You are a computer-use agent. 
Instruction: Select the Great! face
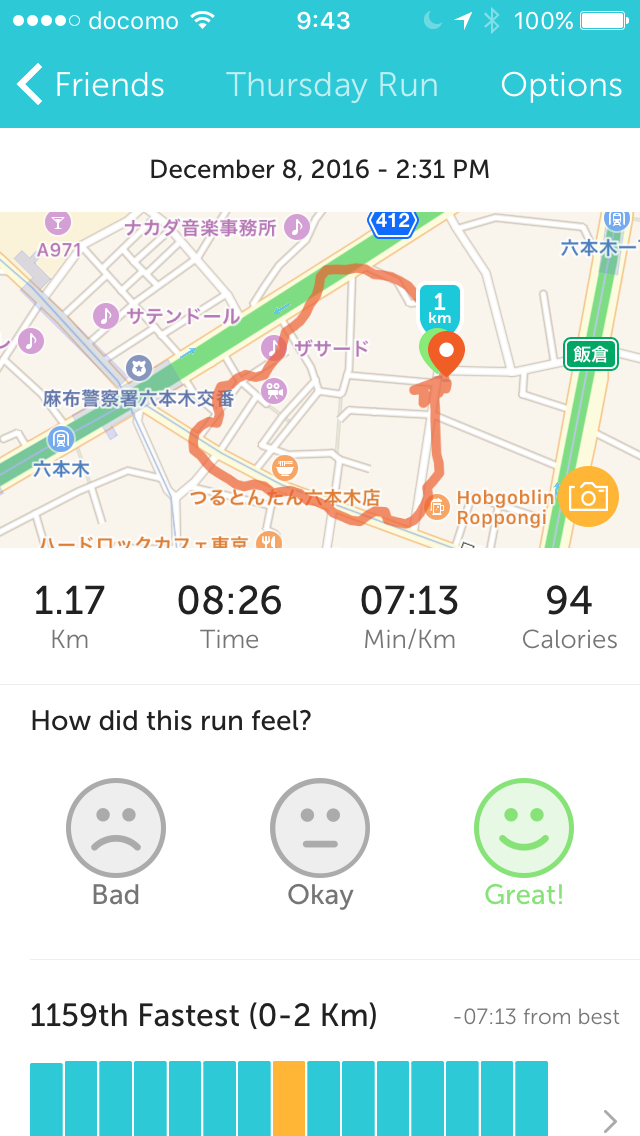524,829
